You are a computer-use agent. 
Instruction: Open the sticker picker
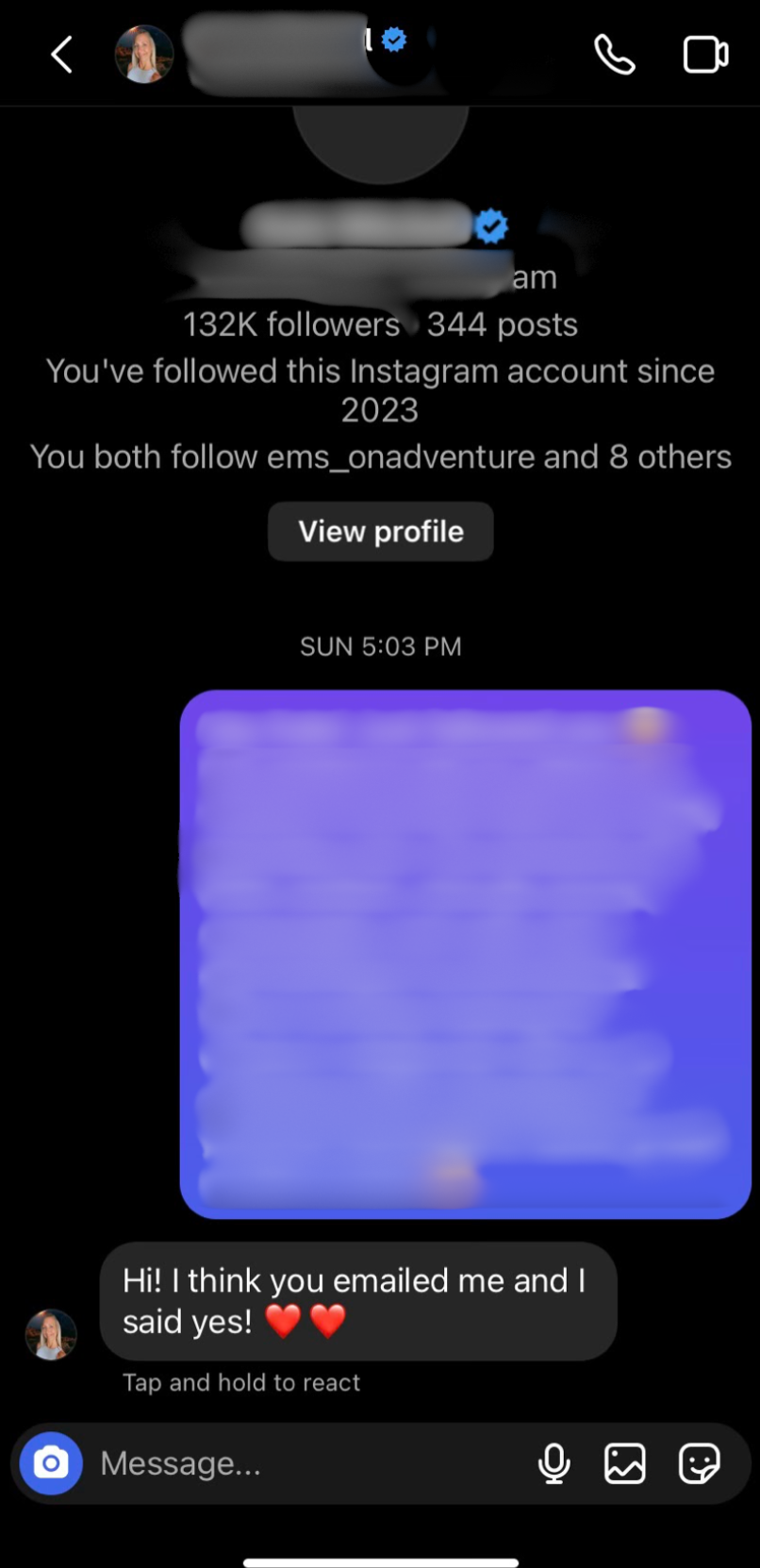[700, 1463]
